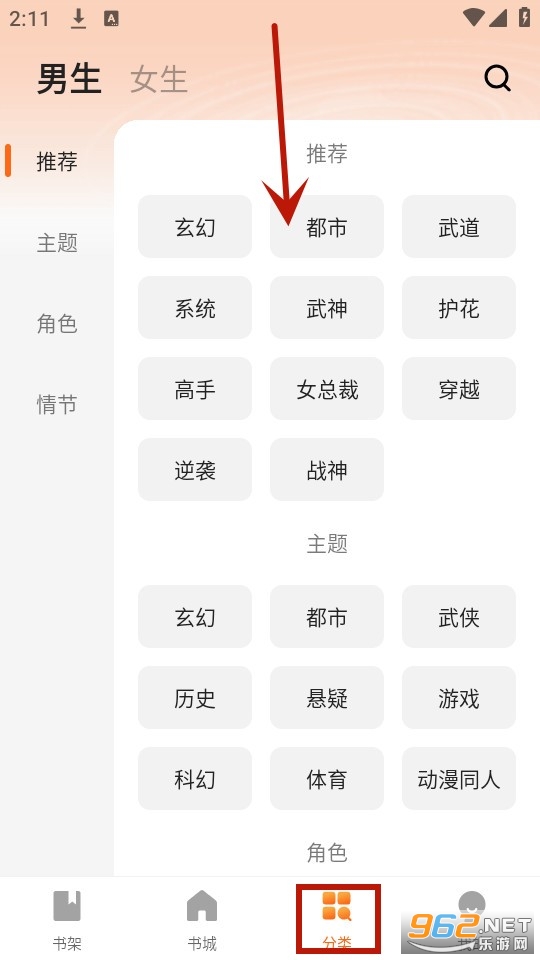Screen dimensions: 540x960
Task: Switch to the 女生 tab
Action: click(x=159, y=80)
